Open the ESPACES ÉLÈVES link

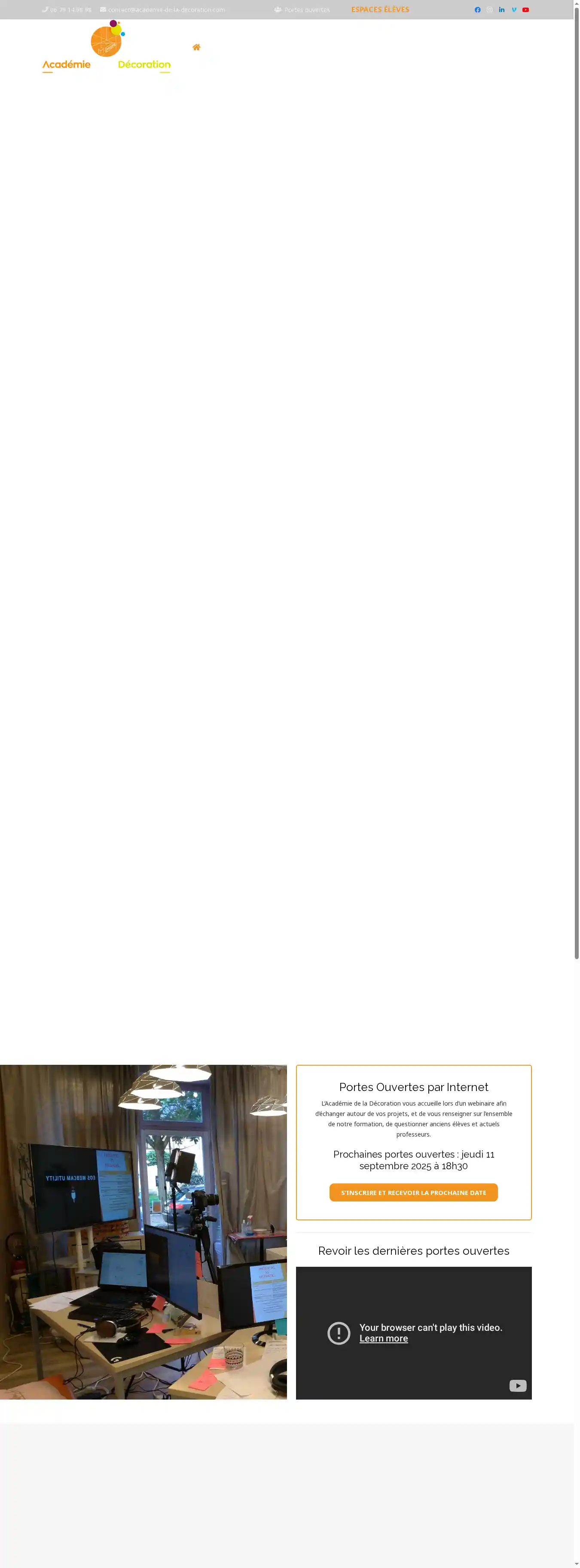[x=380, y=10]
